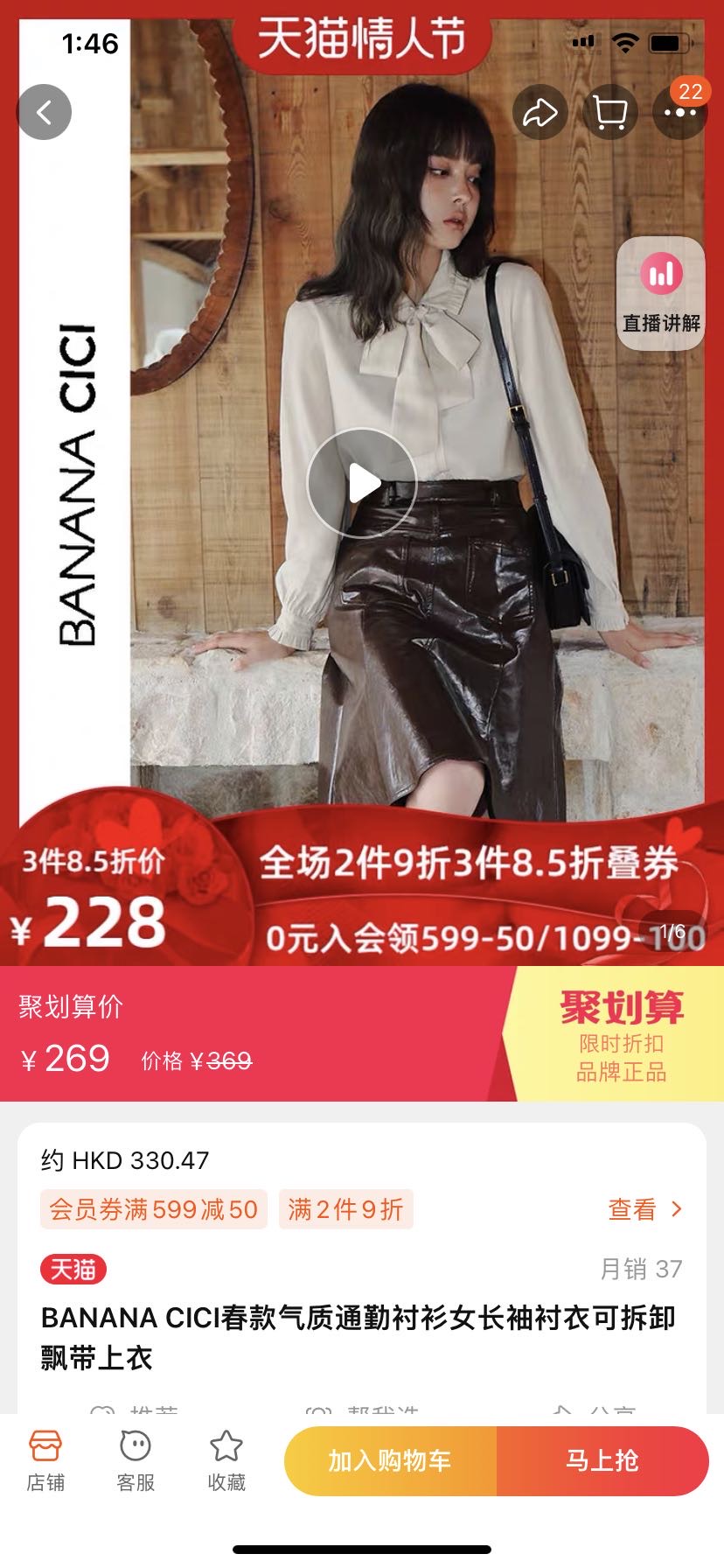Play the product video
The height and width of the screenshot is (1568, 724).
coord(361,482)
